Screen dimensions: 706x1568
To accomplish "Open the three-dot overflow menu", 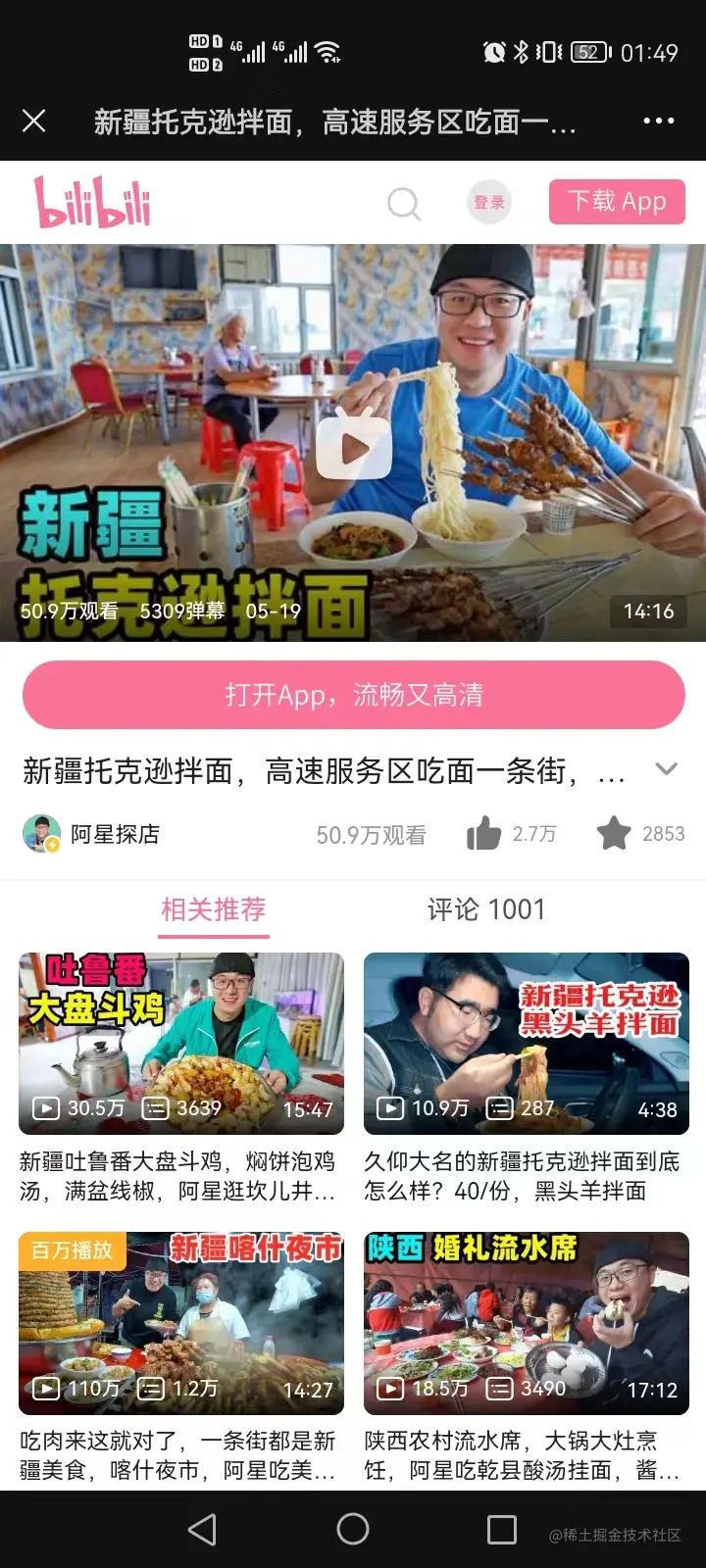I will point(658,121).
